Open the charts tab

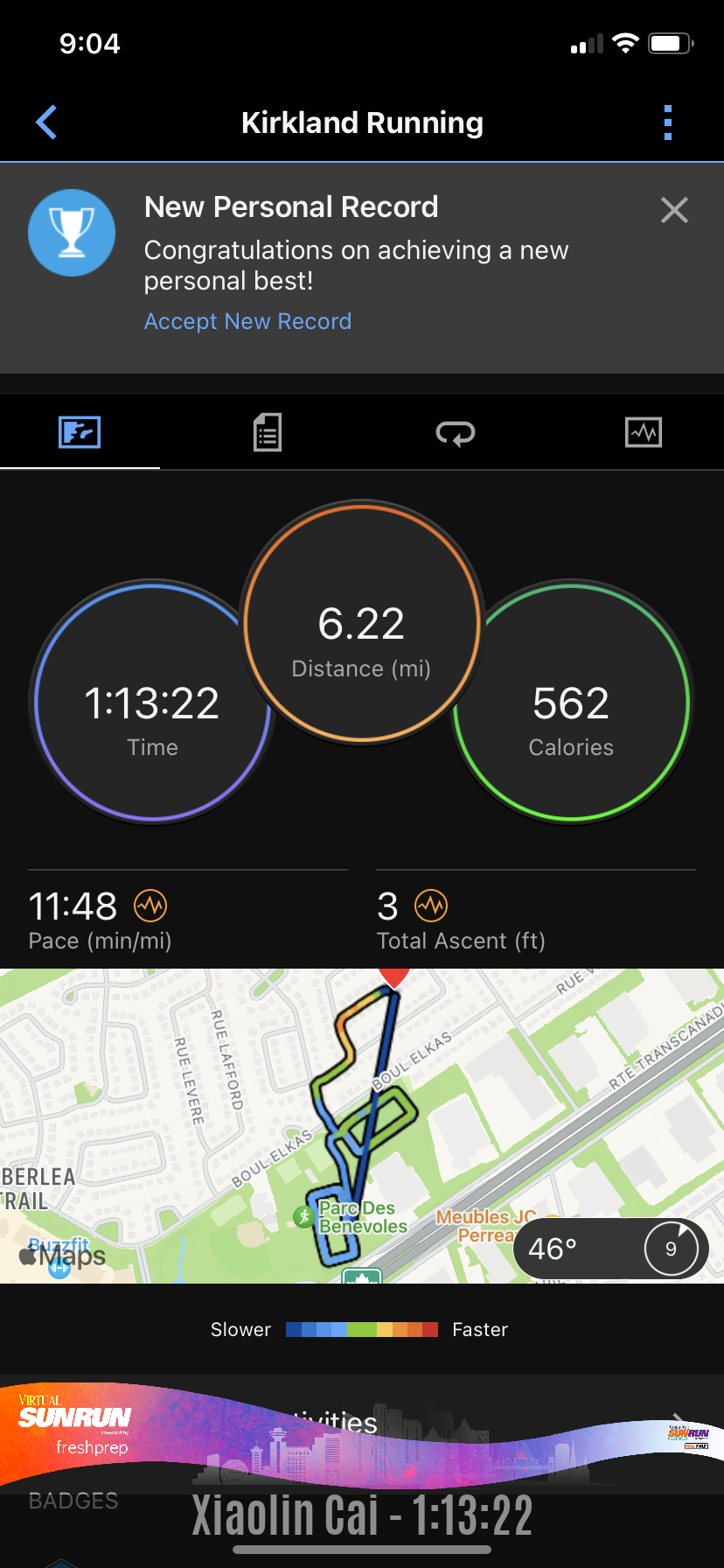(x=644, y=432)
